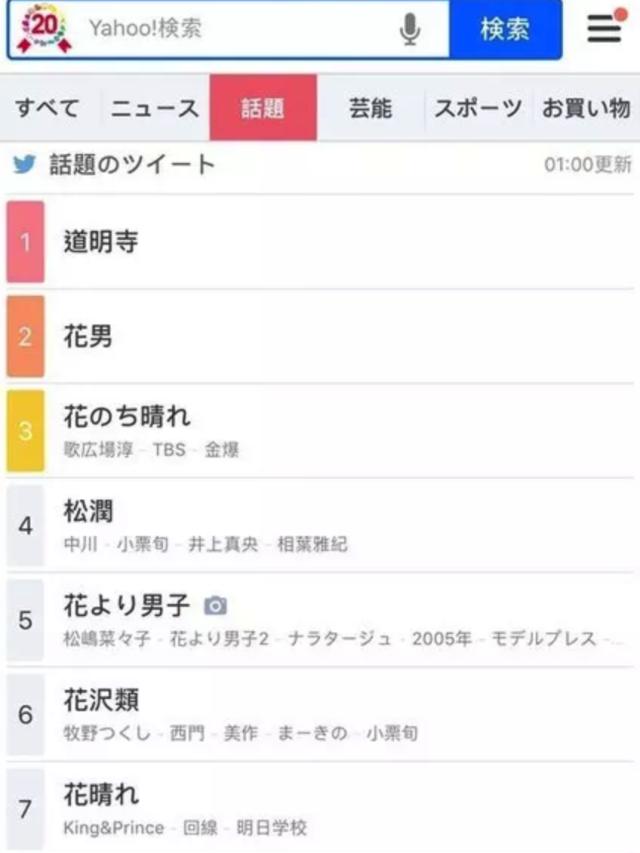Switch to the 芸能 tab
640x853 pixels.
click(x=371, y=108)
